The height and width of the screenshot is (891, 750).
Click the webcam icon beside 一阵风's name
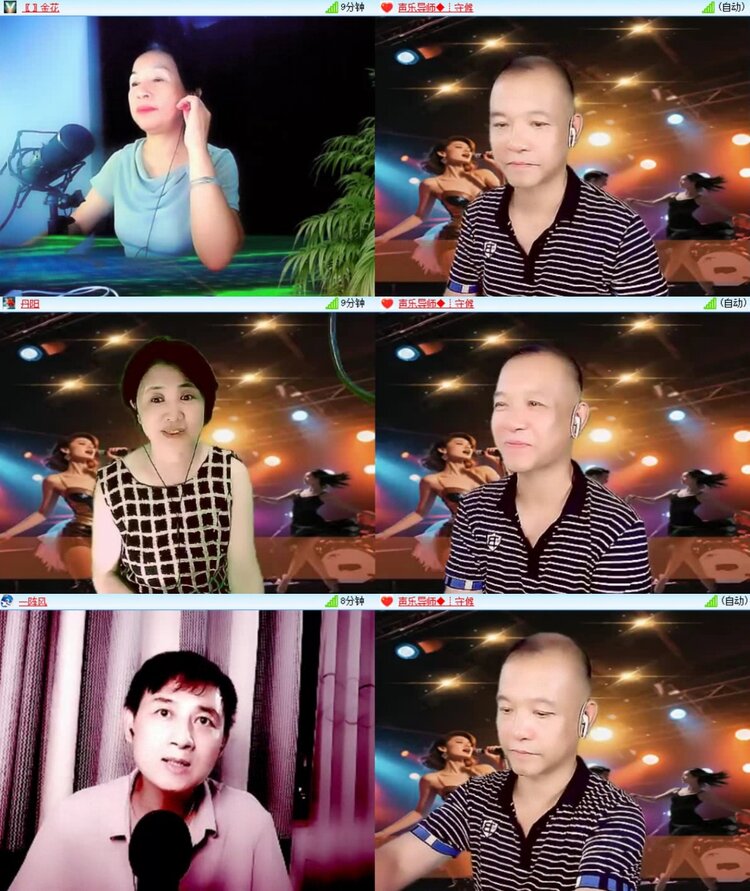click(x=8, y=601)
